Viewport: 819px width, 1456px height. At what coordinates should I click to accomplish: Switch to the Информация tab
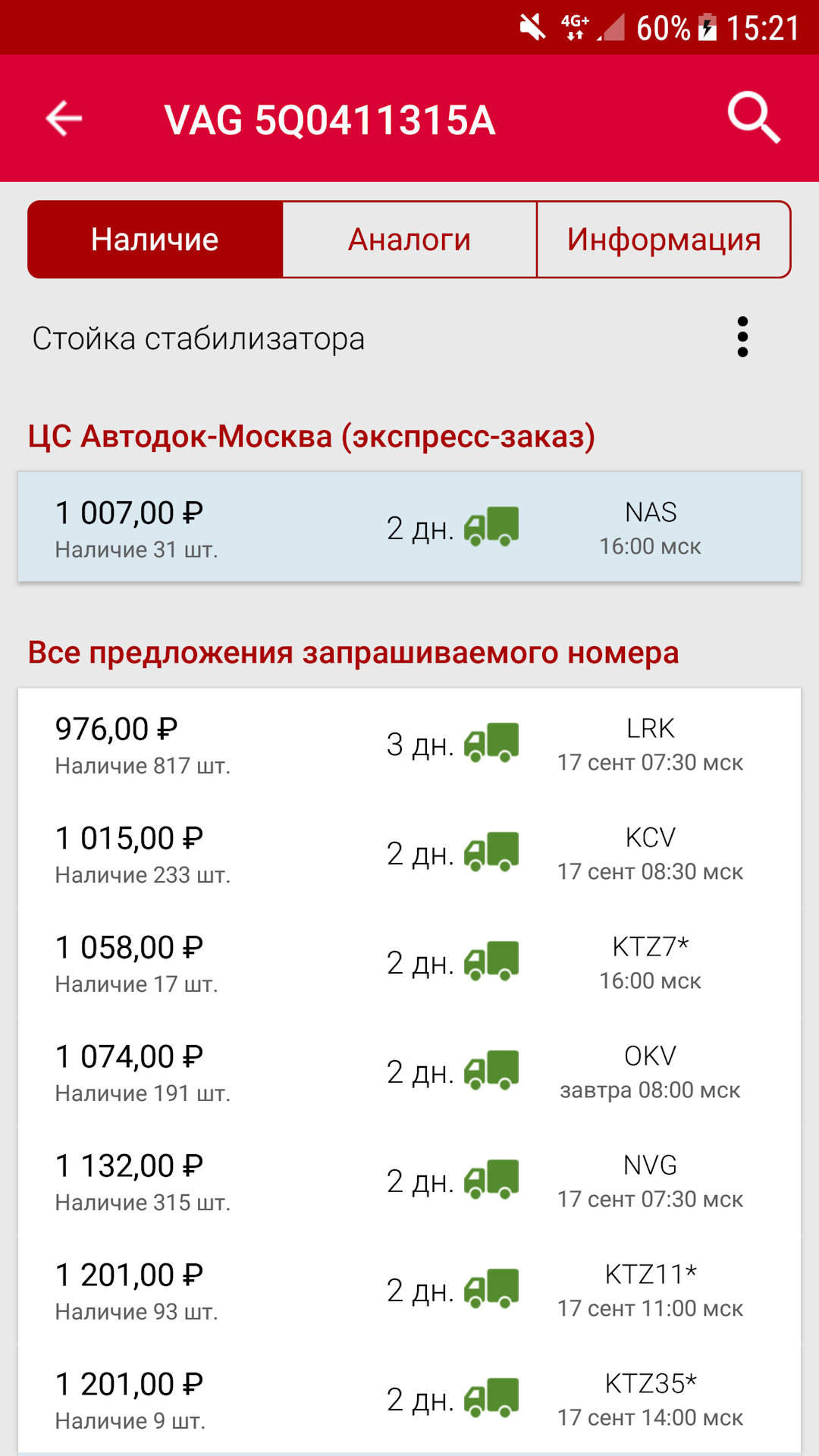[664, 240]
